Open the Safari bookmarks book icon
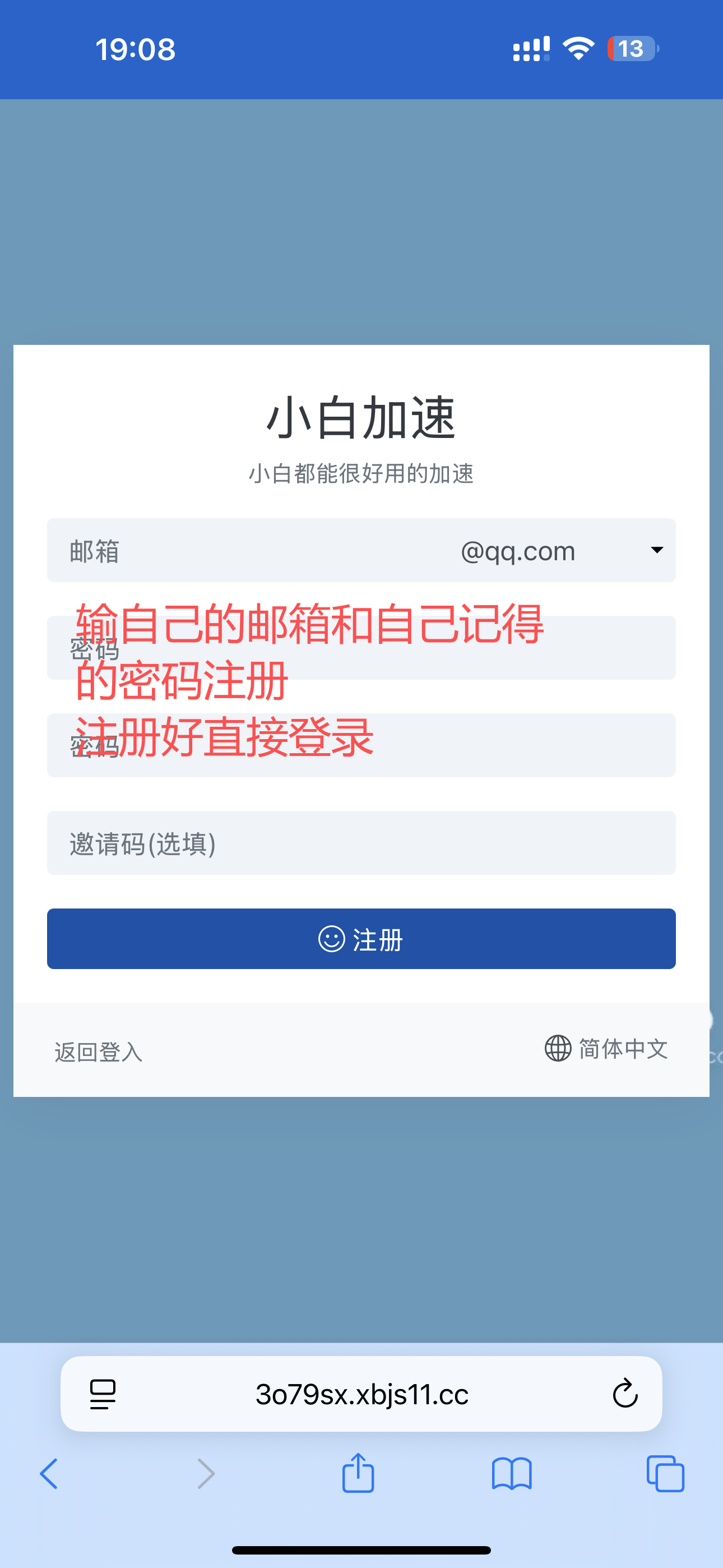This screenshot has width=723, height=1568. [512, 1474]
